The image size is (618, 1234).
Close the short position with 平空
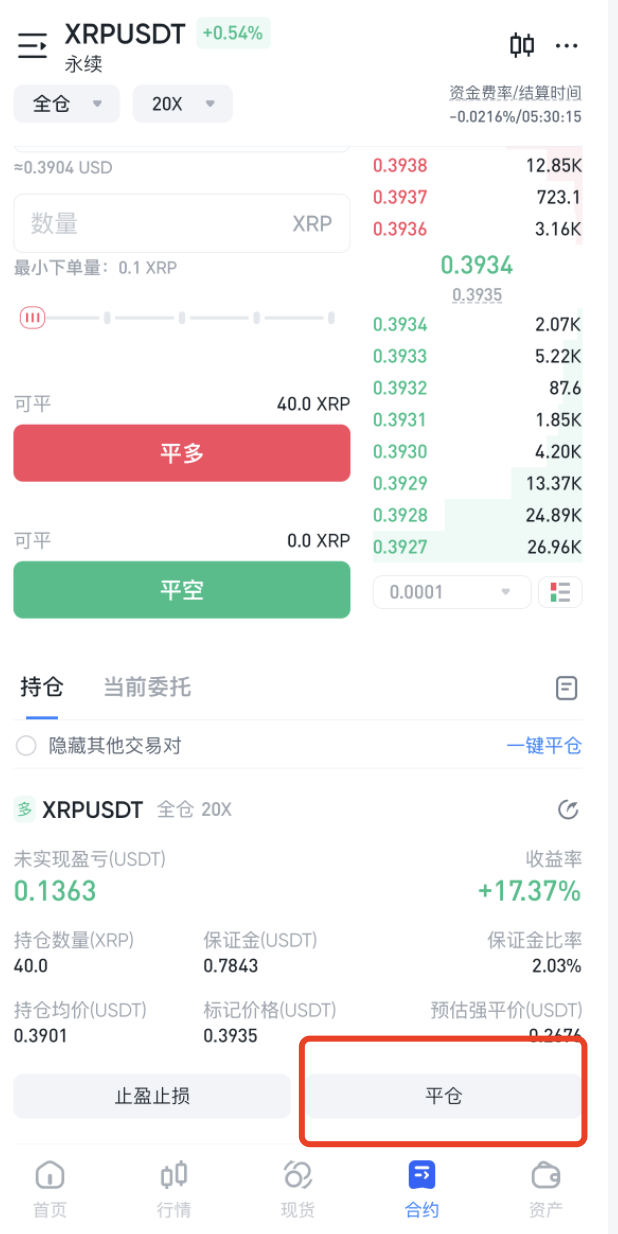[181, 590]
